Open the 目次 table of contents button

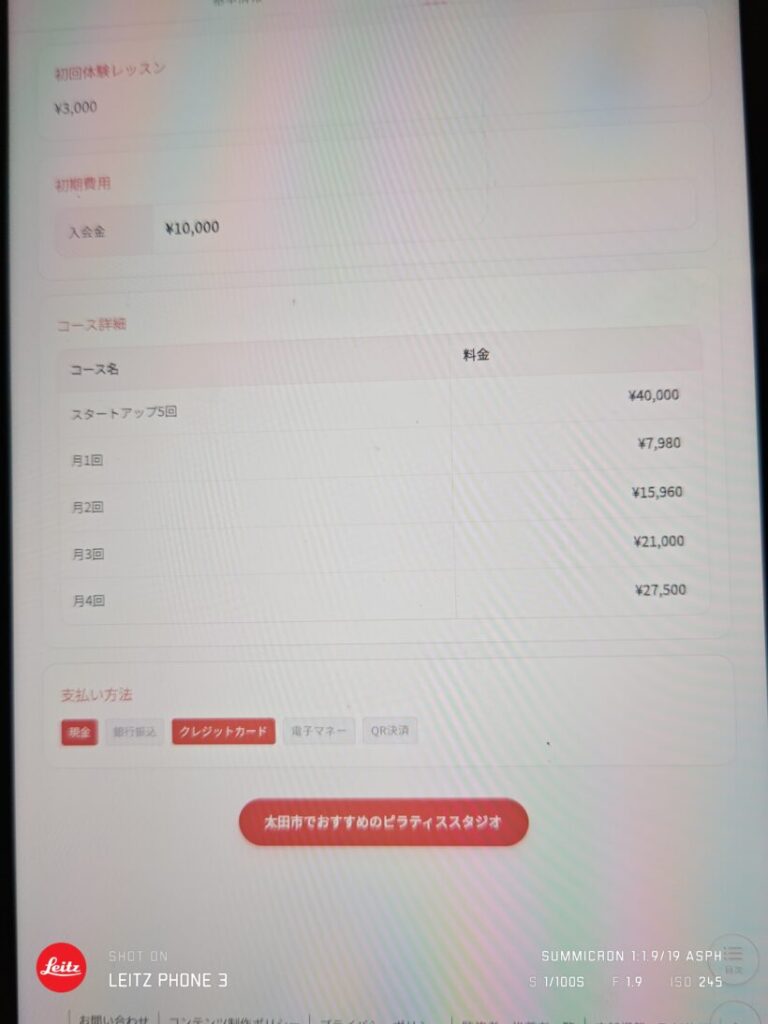733,956
